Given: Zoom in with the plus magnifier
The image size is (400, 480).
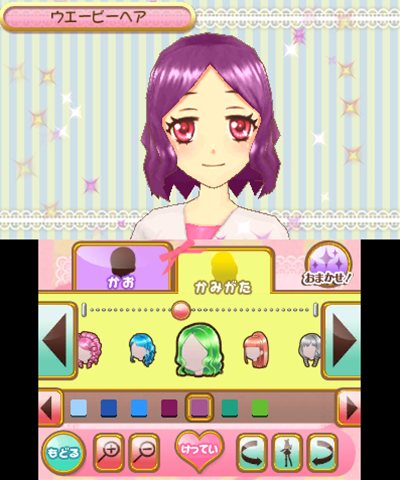Looking at the screenshot, I should [109, 453].
